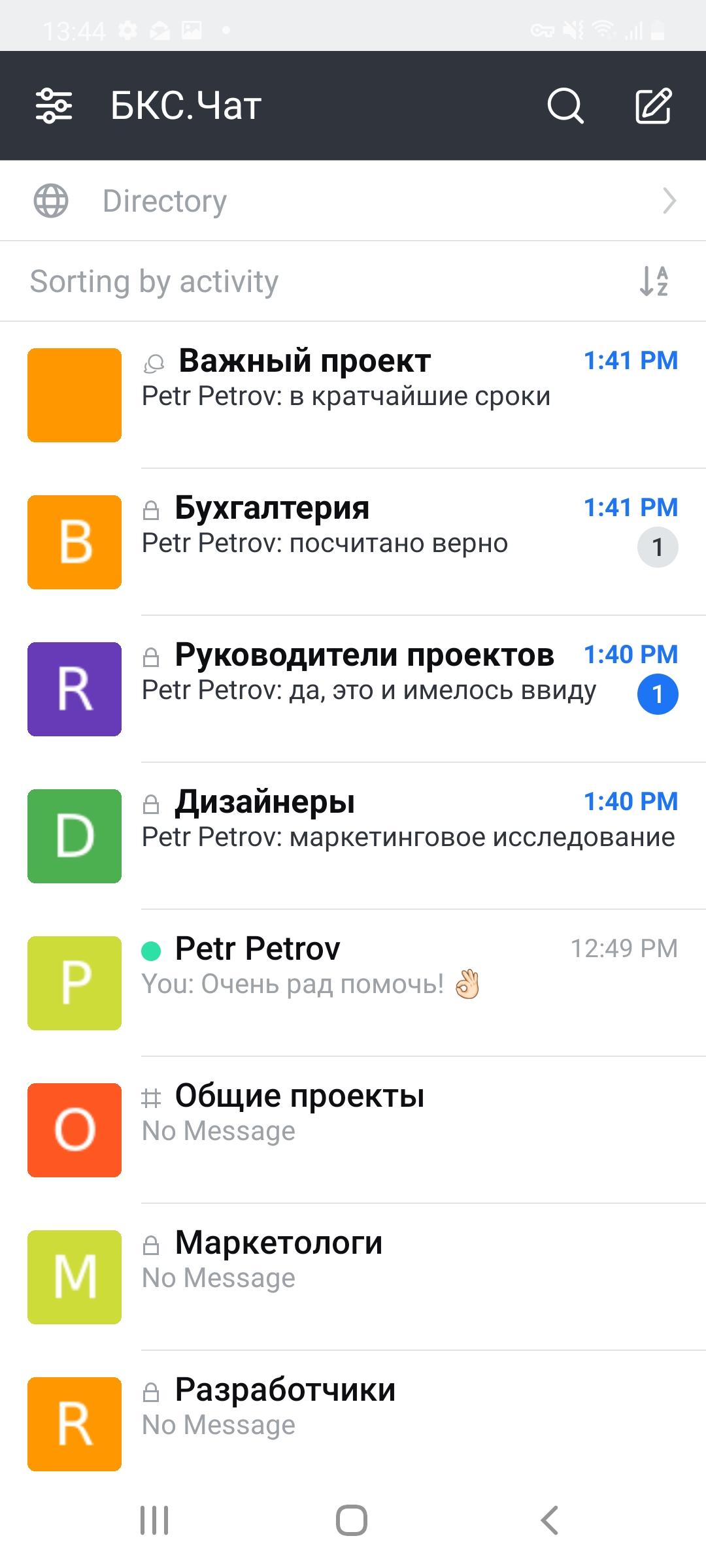
Task: Open the filter settings icon
Action: click(x=54, y=106)
